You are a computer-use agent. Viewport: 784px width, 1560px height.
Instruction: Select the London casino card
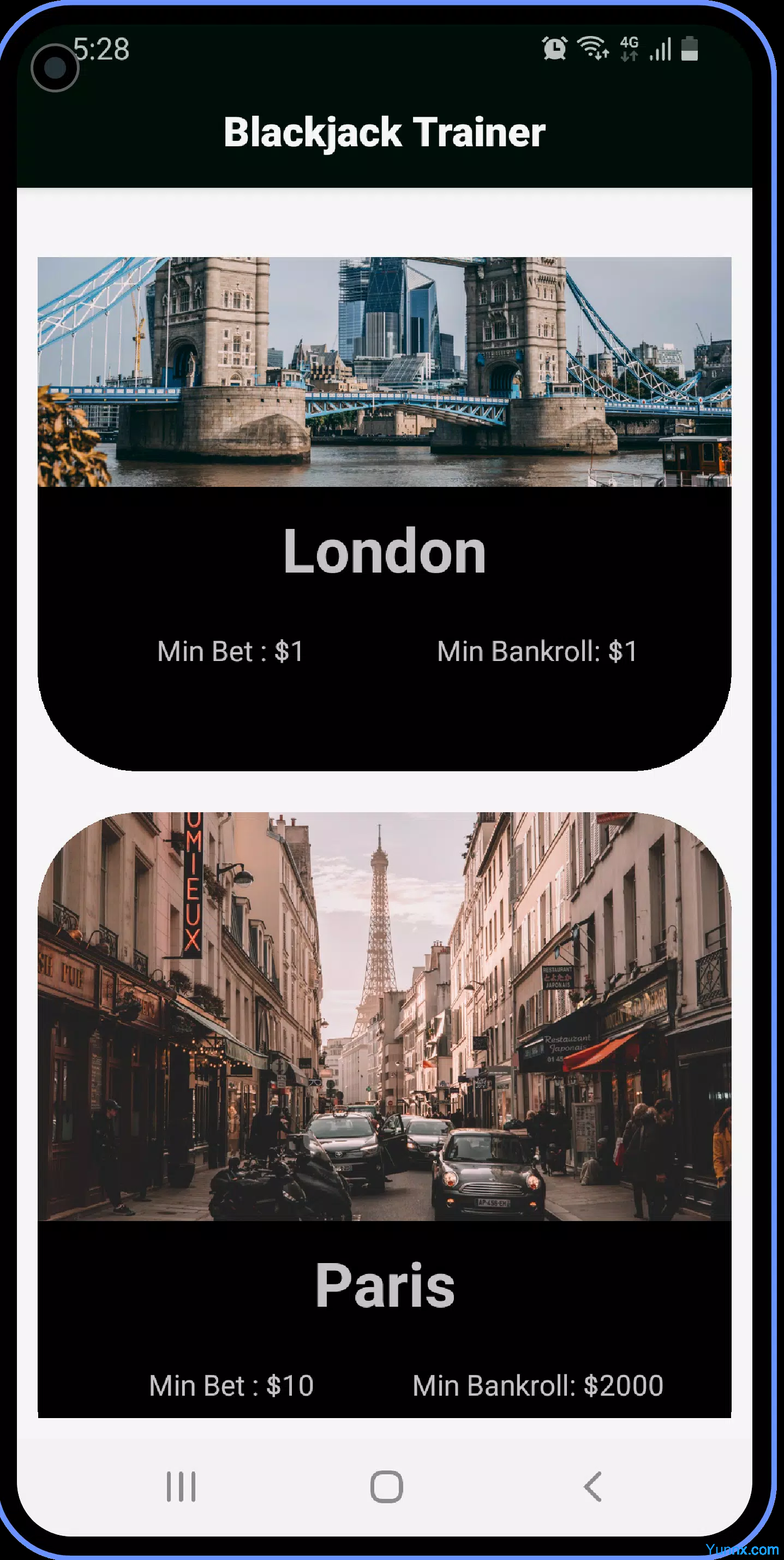(384, 514)
